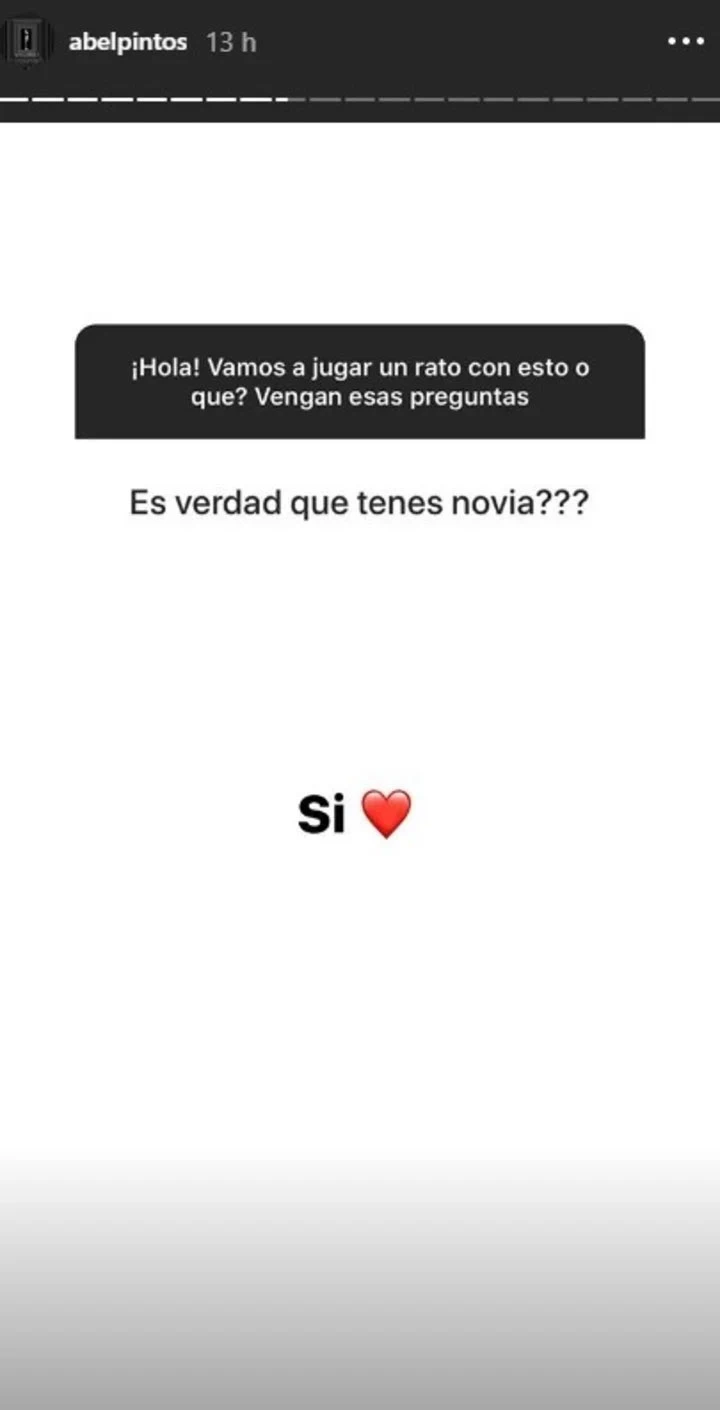Open the abelpintos username link
This screenshot has height=1410, width=720.
[x=127, y=43]
